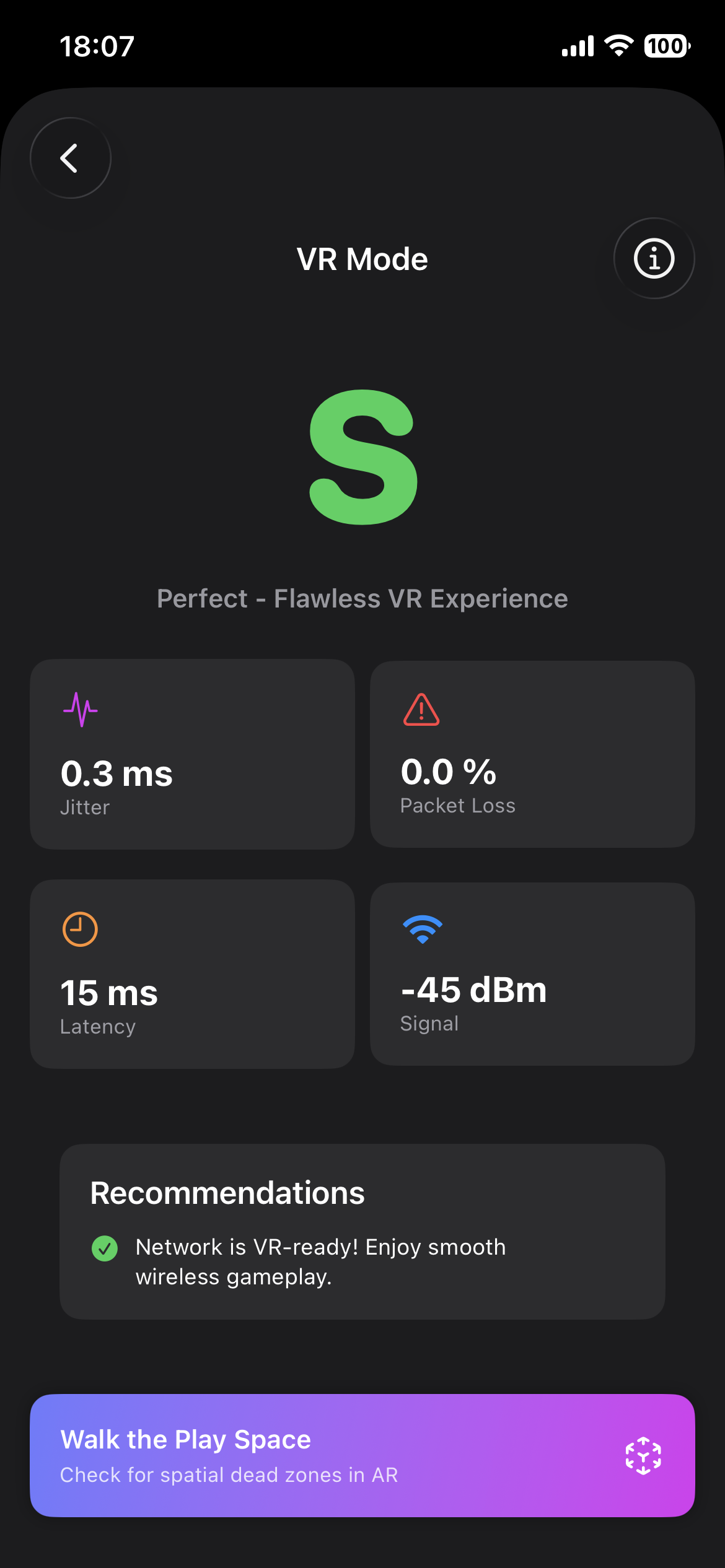The image size is (725, 1568).
Task: Tap the AR cube icon on the gradient button
Action: click(643, 1455)
